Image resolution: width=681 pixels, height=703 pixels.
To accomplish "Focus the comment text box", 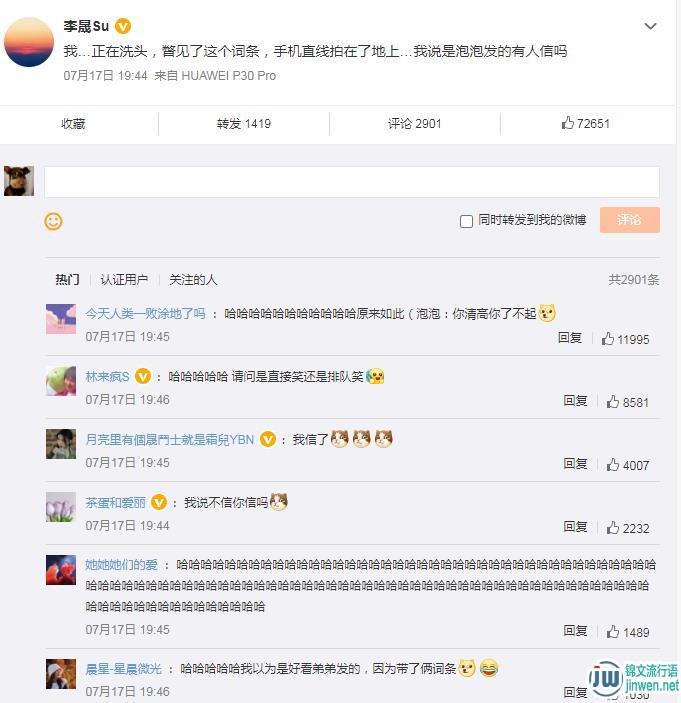I will pos(351,182).
